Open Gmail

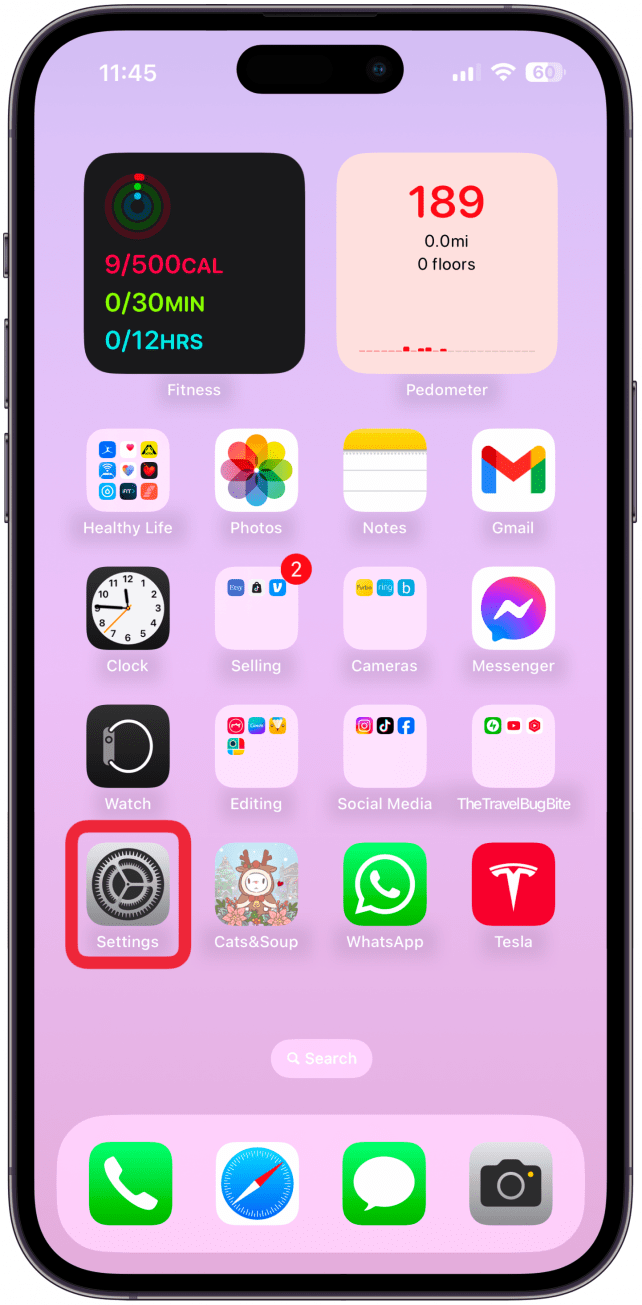click(x=513, y=470)
